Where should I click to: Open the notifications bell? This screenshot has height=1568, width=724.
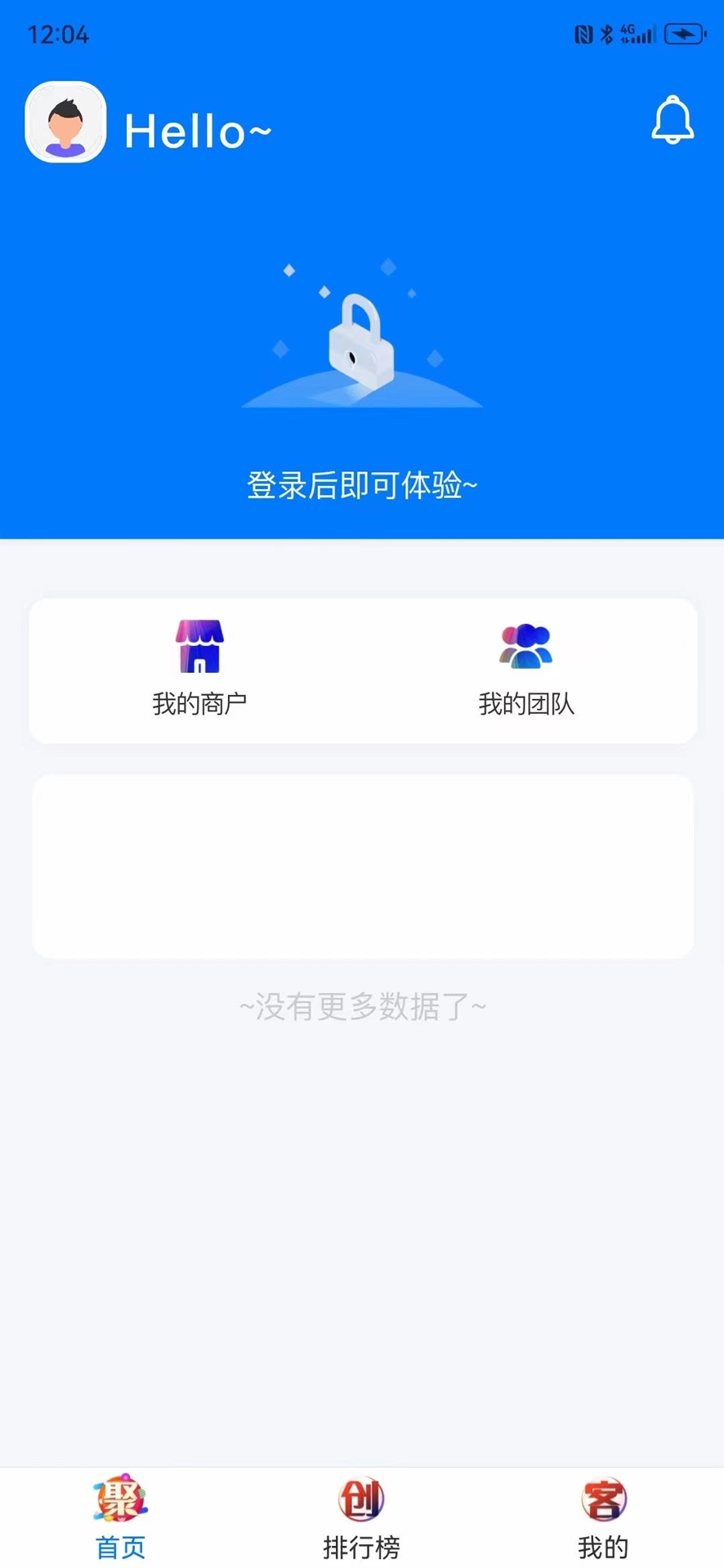pyautogui.click(x=673, y=121)
